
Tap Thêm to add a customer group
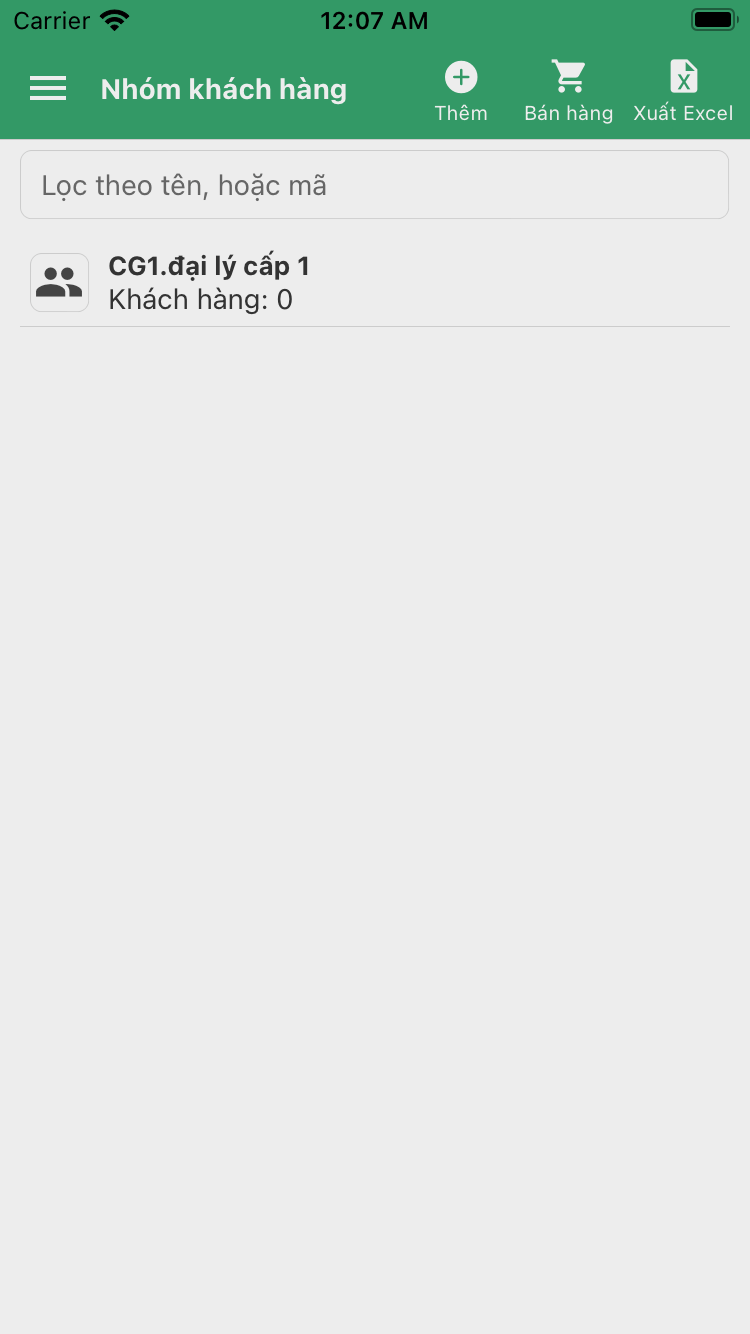click(x=461, y=91)
